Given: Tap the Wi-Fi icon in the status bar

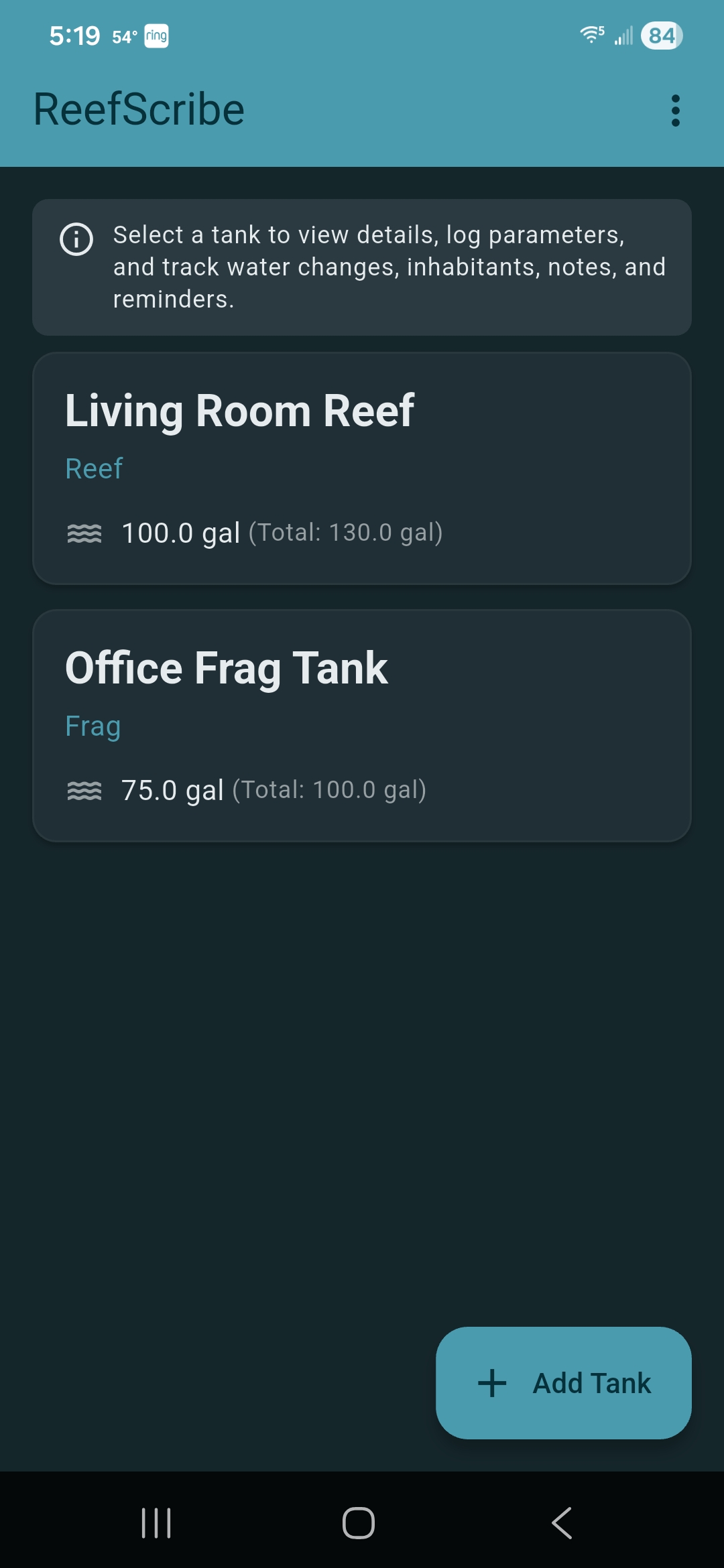Looking at the screenshot, I should [x=591, y=36].
